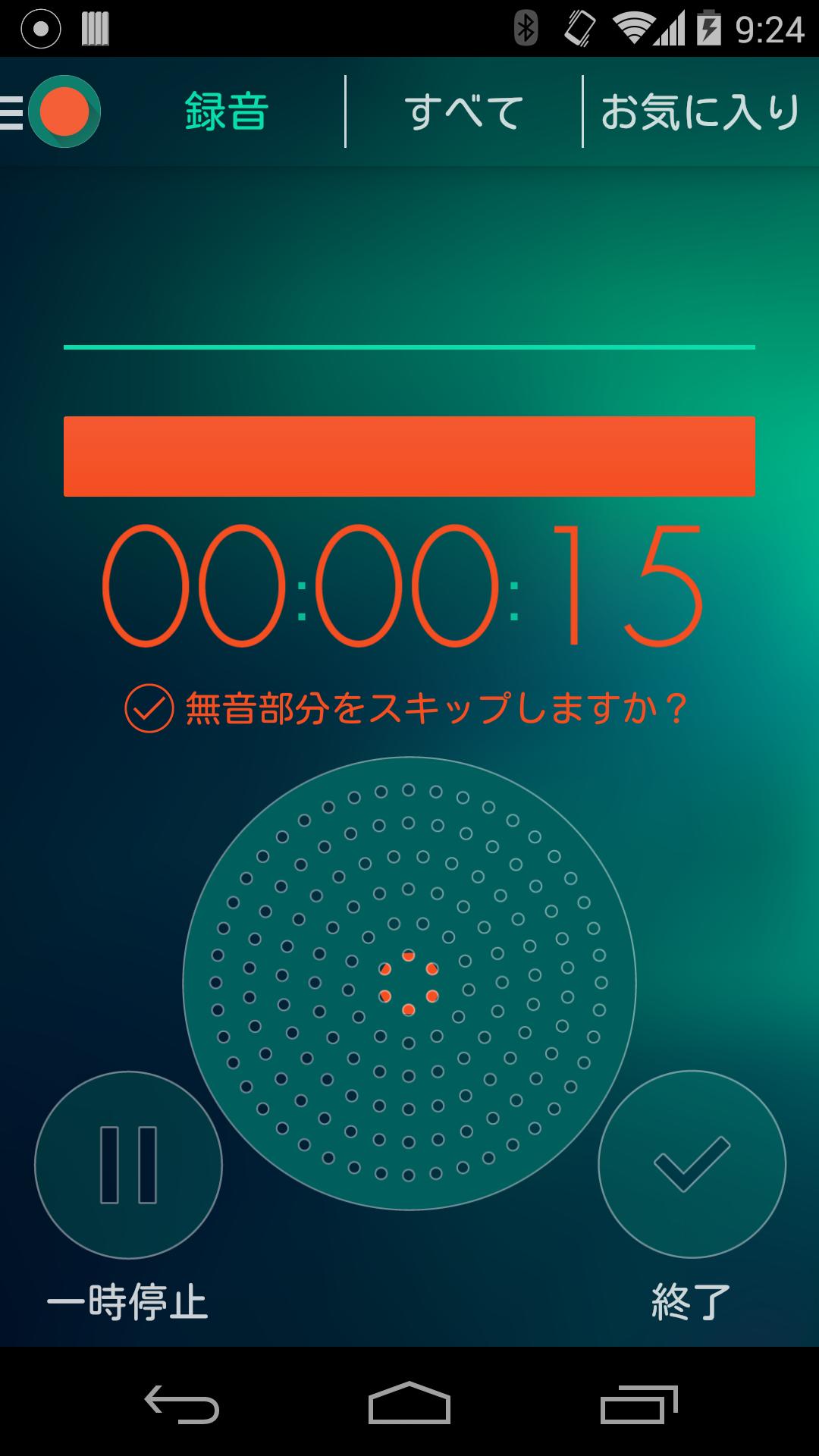Switch to the すべて tab
This screenshot has height=1456, width=819.
pyautogui.click(x=464, y=112)
